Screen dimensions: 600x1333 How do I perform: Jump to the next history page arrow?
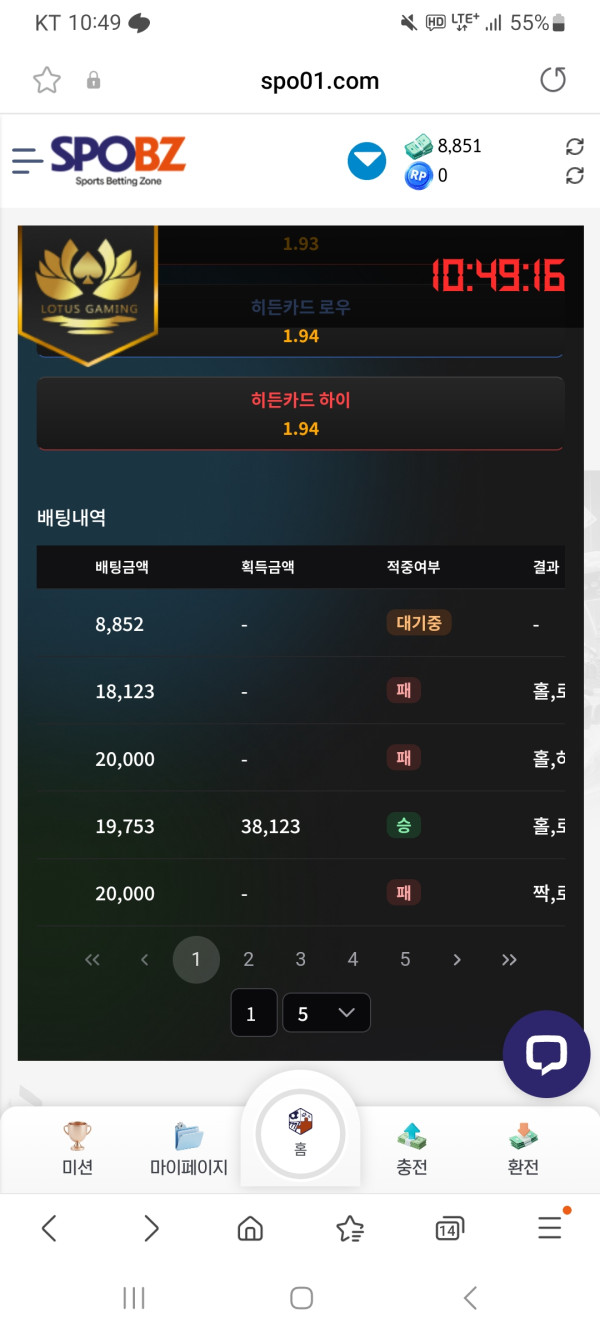457,959
